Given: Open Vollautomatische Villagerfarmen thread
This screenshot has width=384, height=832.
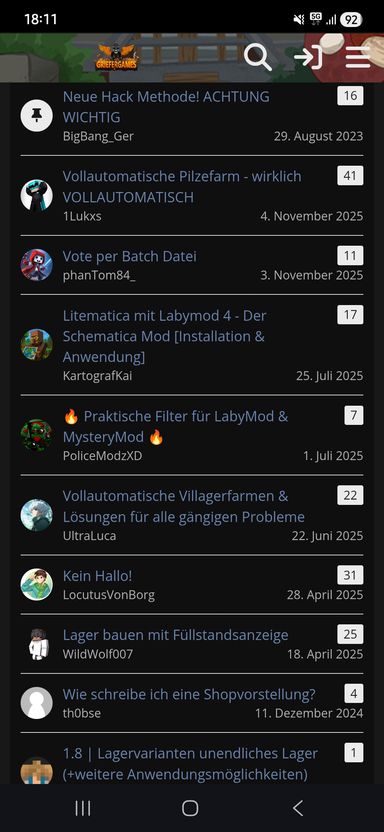Looking at the screenshot, I should (184, 506).
